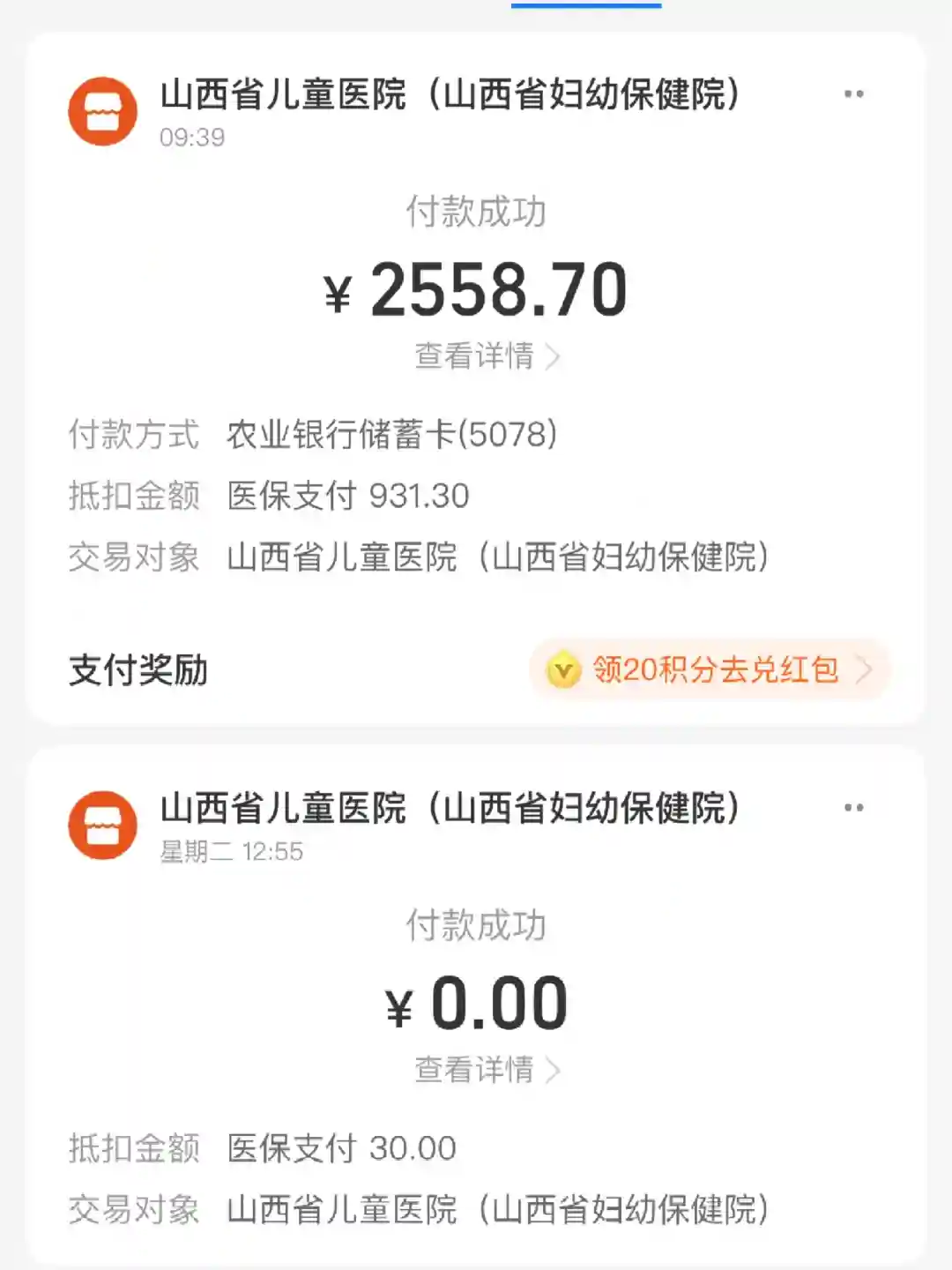View details of the ¥0.00 payment

tap(487, 1070)
